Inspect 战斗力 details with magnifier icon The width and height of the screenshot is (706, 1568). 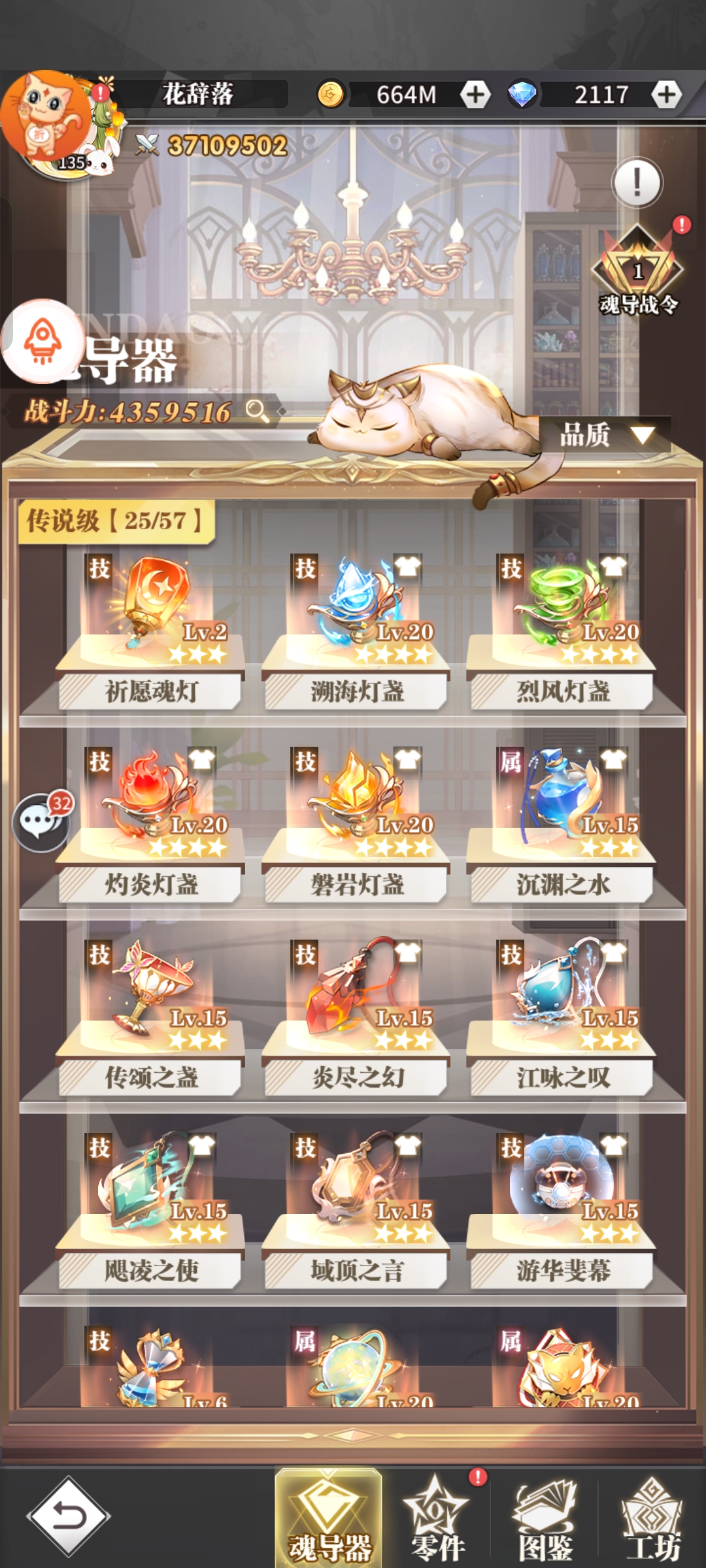click(257, 411)
